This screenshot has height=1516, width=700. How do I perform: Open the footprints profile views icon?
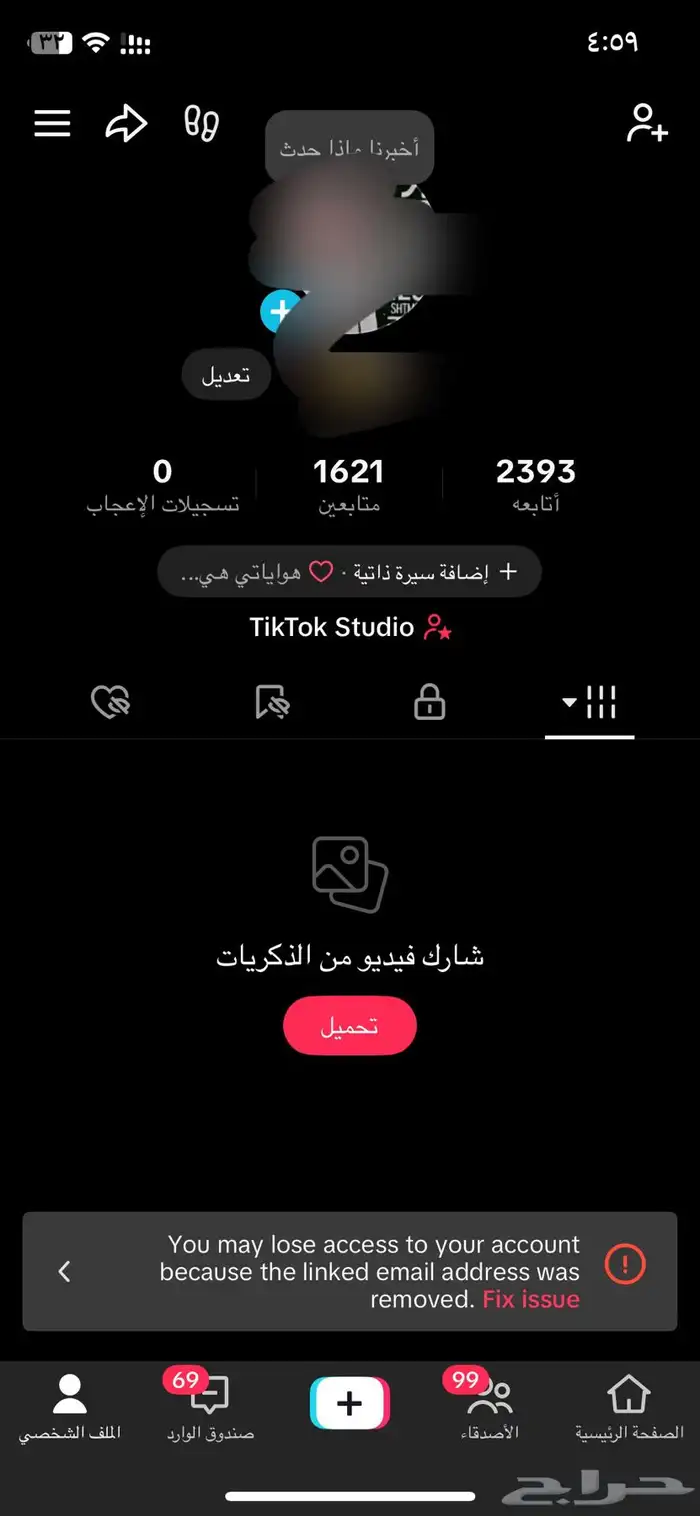(x=201, y=123)
